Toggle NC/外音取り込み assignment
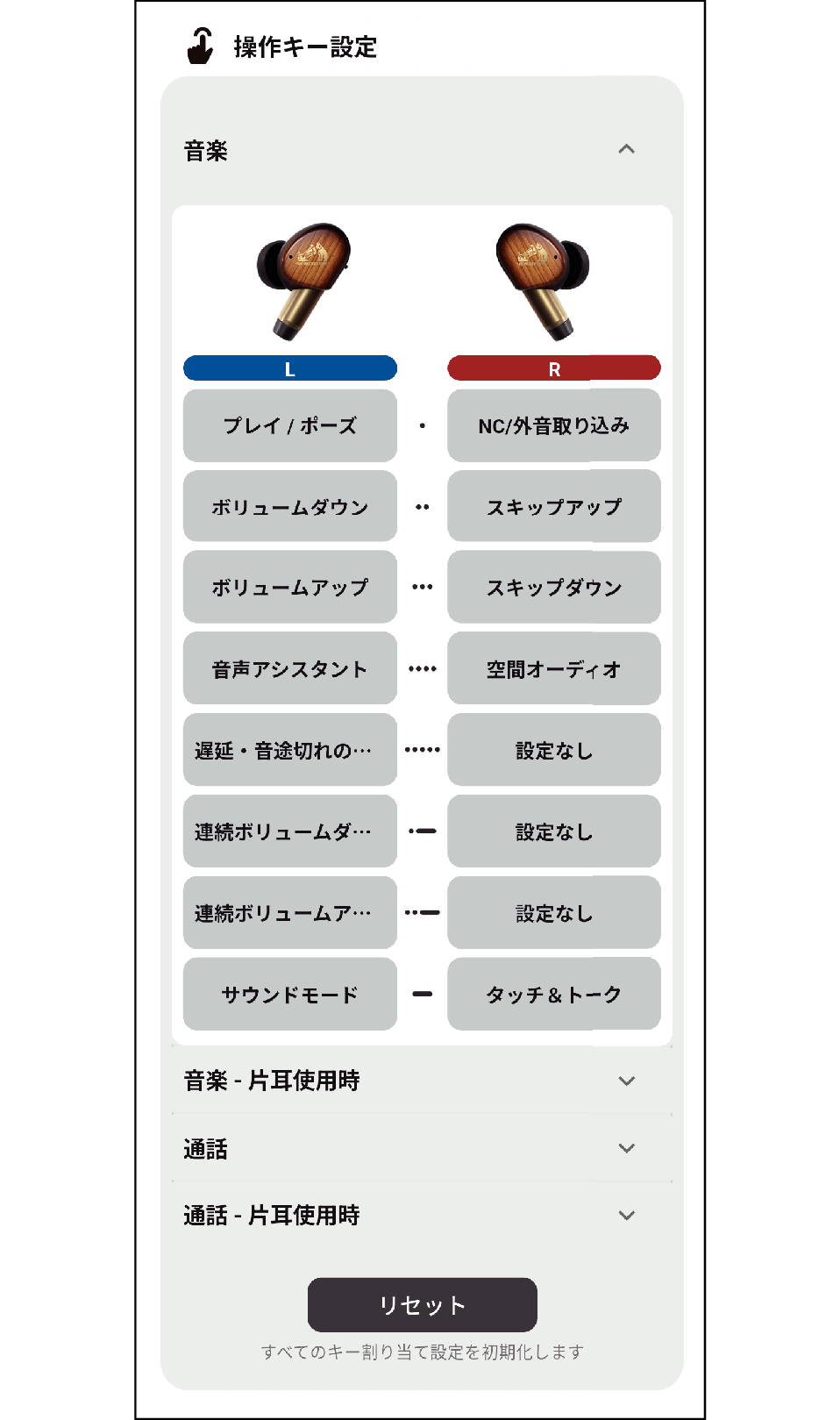 [553, 425]
